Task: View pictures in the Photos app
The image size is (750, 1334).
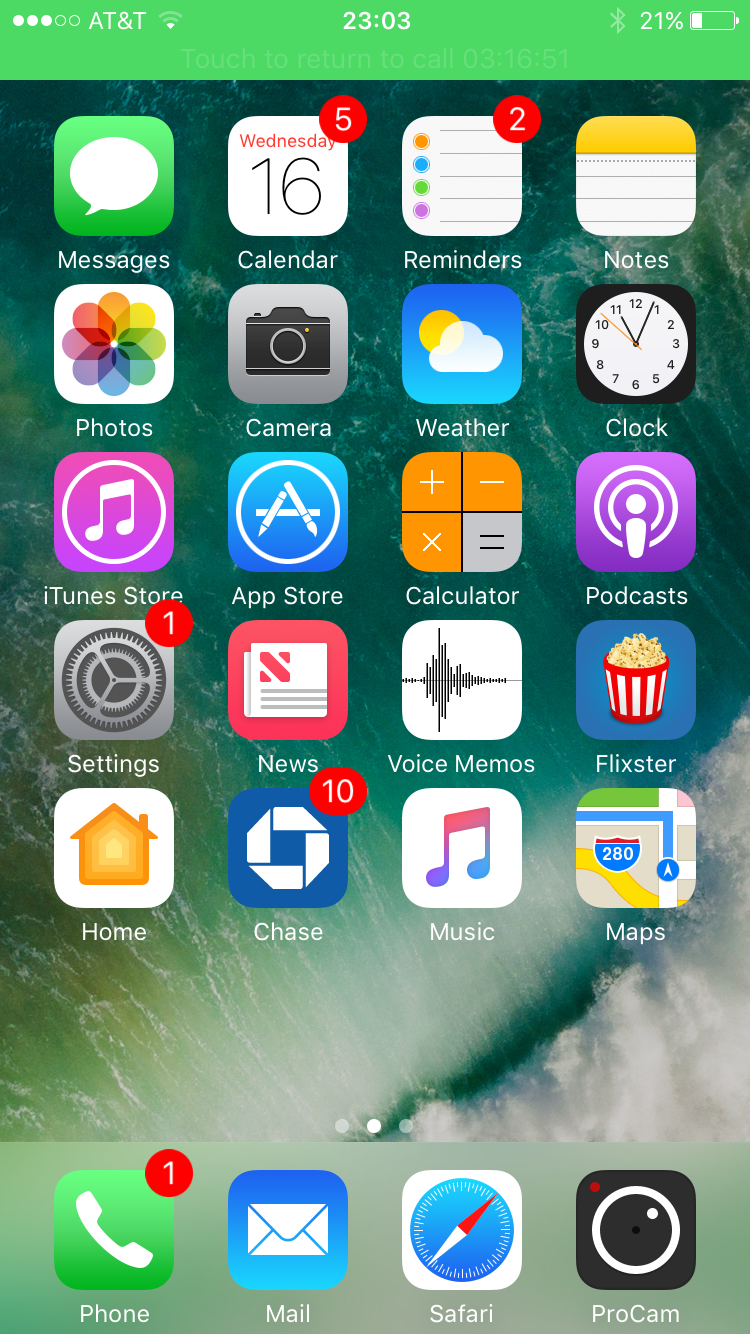Action: coord(114,344)
